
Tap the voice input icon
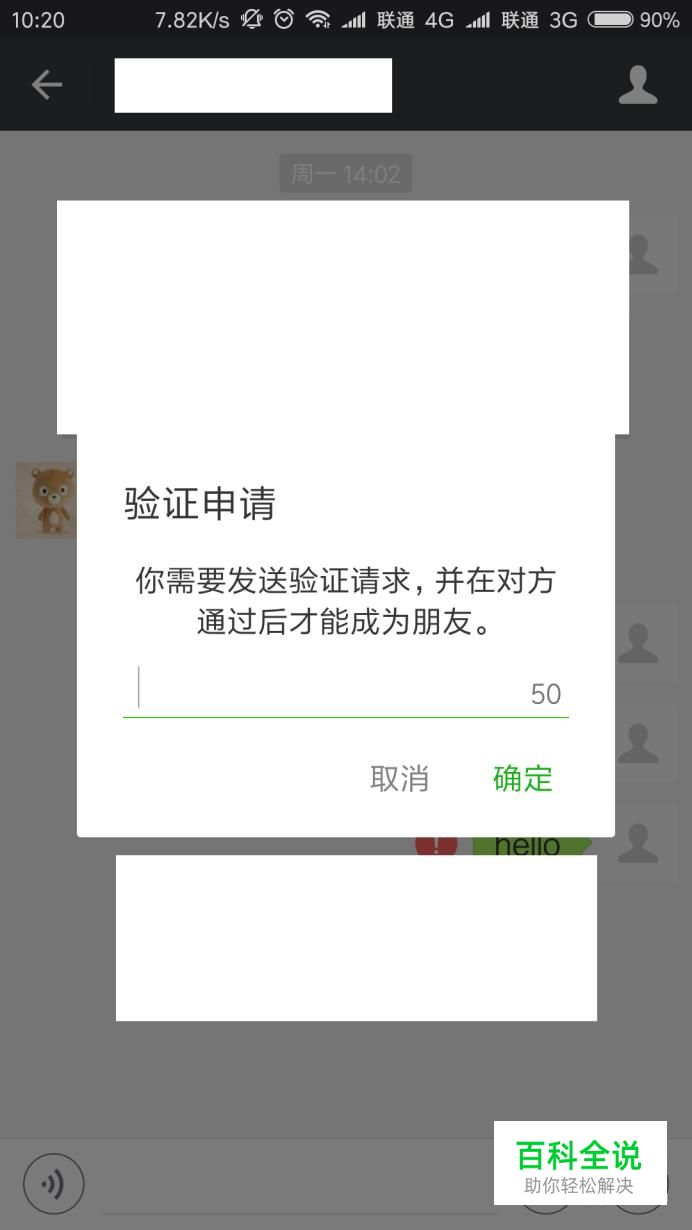[x=51, y=1185]
